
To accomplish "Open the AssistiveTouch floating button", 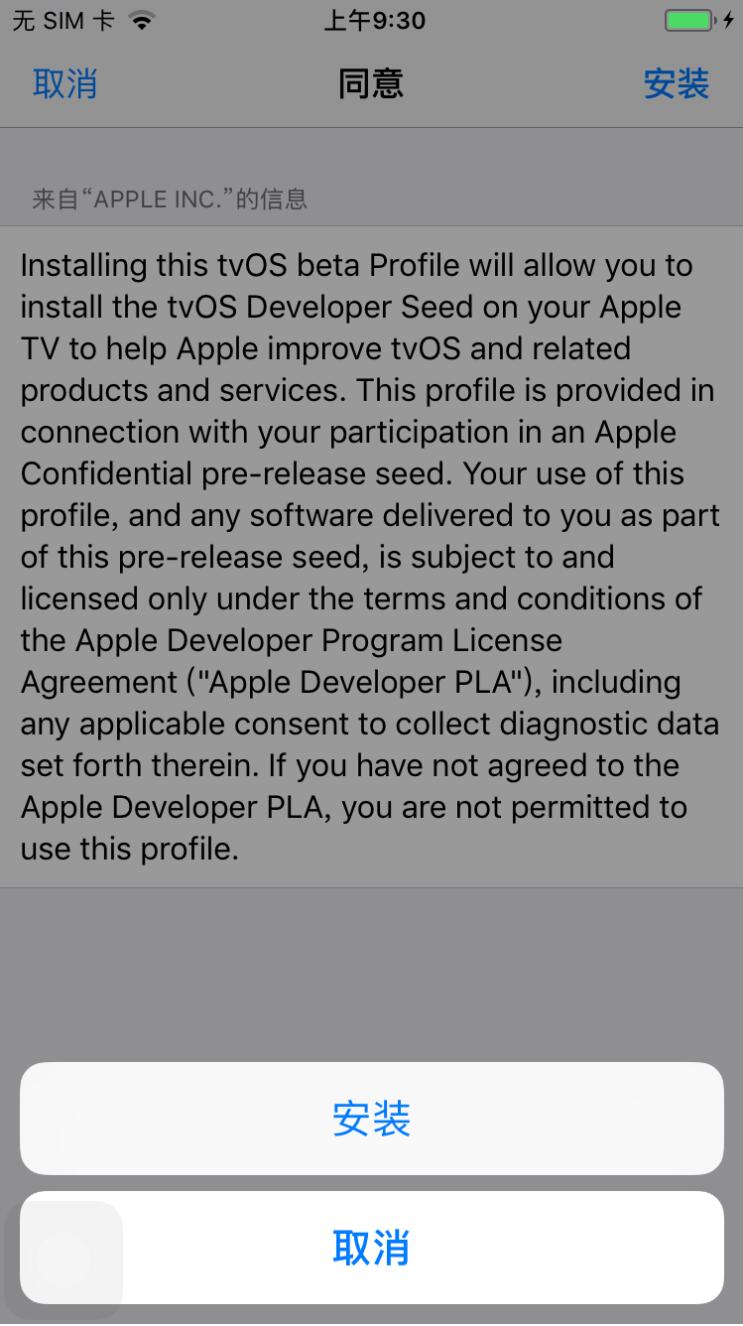I will pos(64,1259).
